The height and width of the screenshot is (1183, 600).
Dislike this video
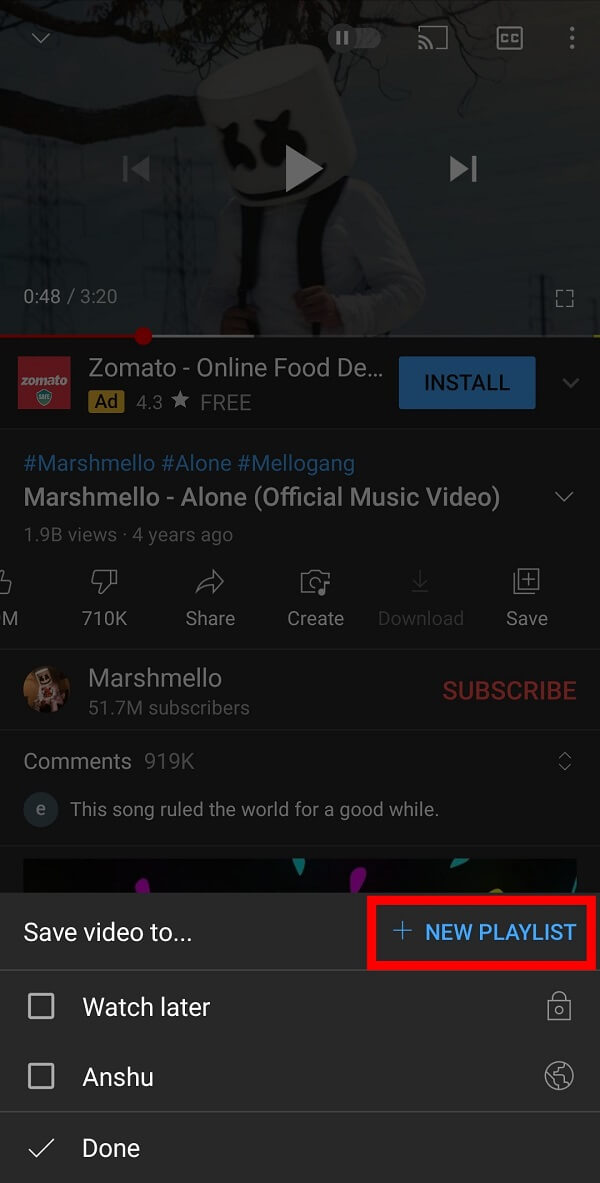[x=104, y=599]
